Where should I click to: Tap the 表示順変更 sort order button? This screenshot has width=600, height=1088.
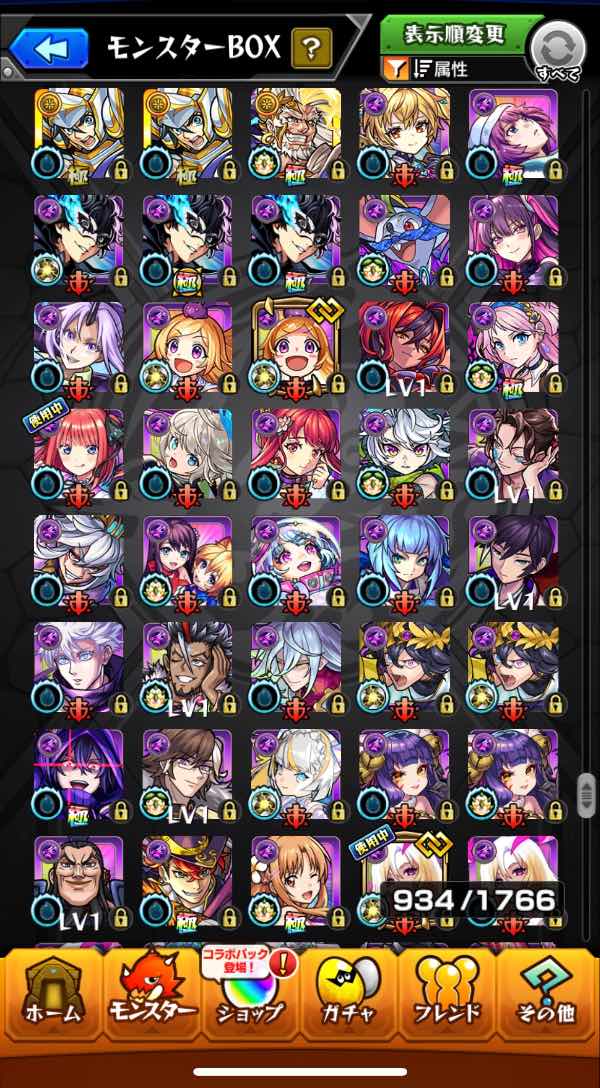455,34
